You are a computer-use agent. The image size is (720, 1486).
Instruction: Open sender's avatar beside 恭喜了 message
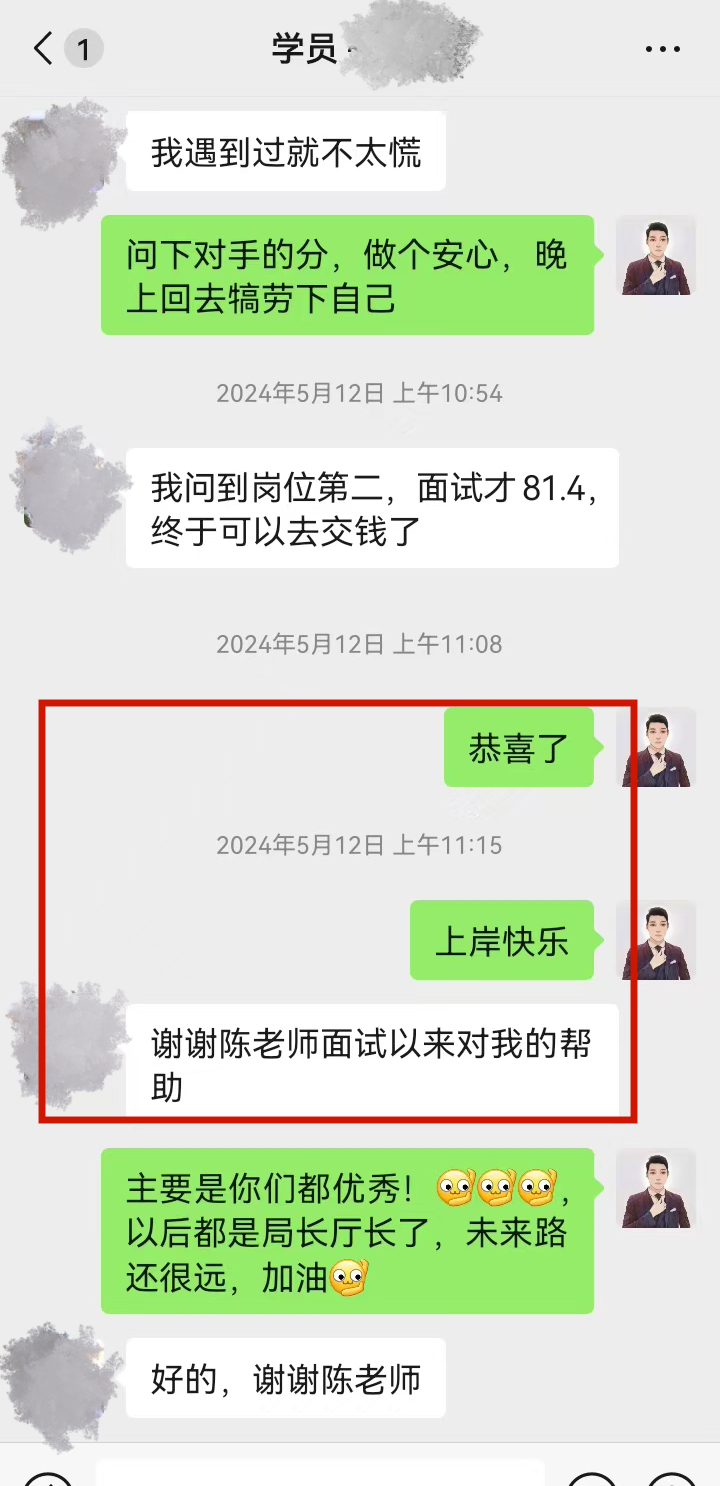(656, 747)
